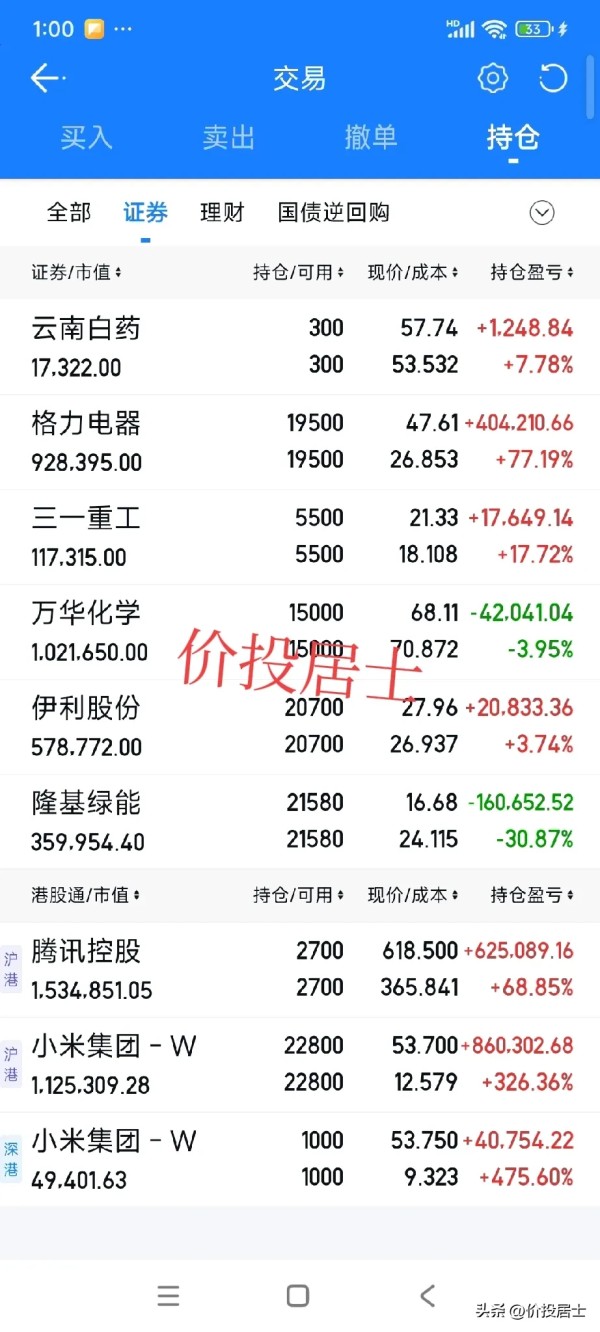Tap the system home button

[298, 1296]
